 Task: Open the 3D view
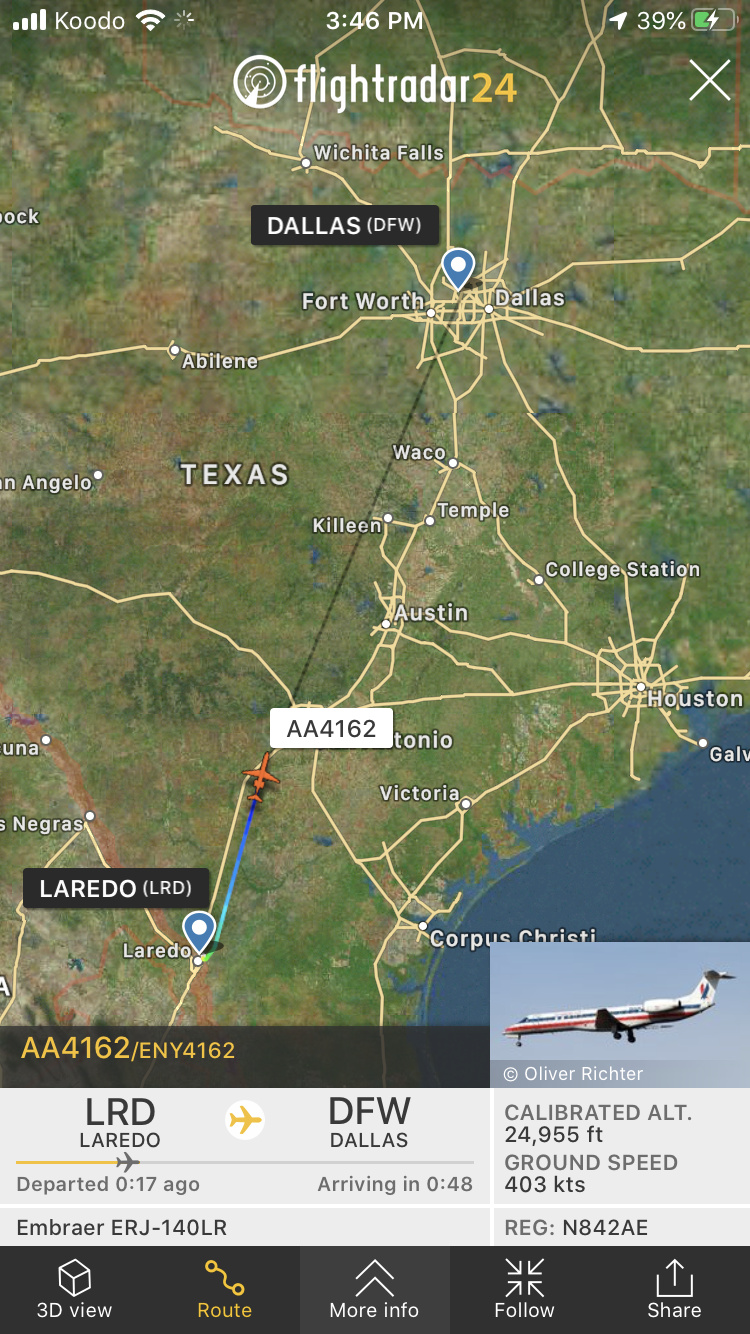coord(75,1289)
